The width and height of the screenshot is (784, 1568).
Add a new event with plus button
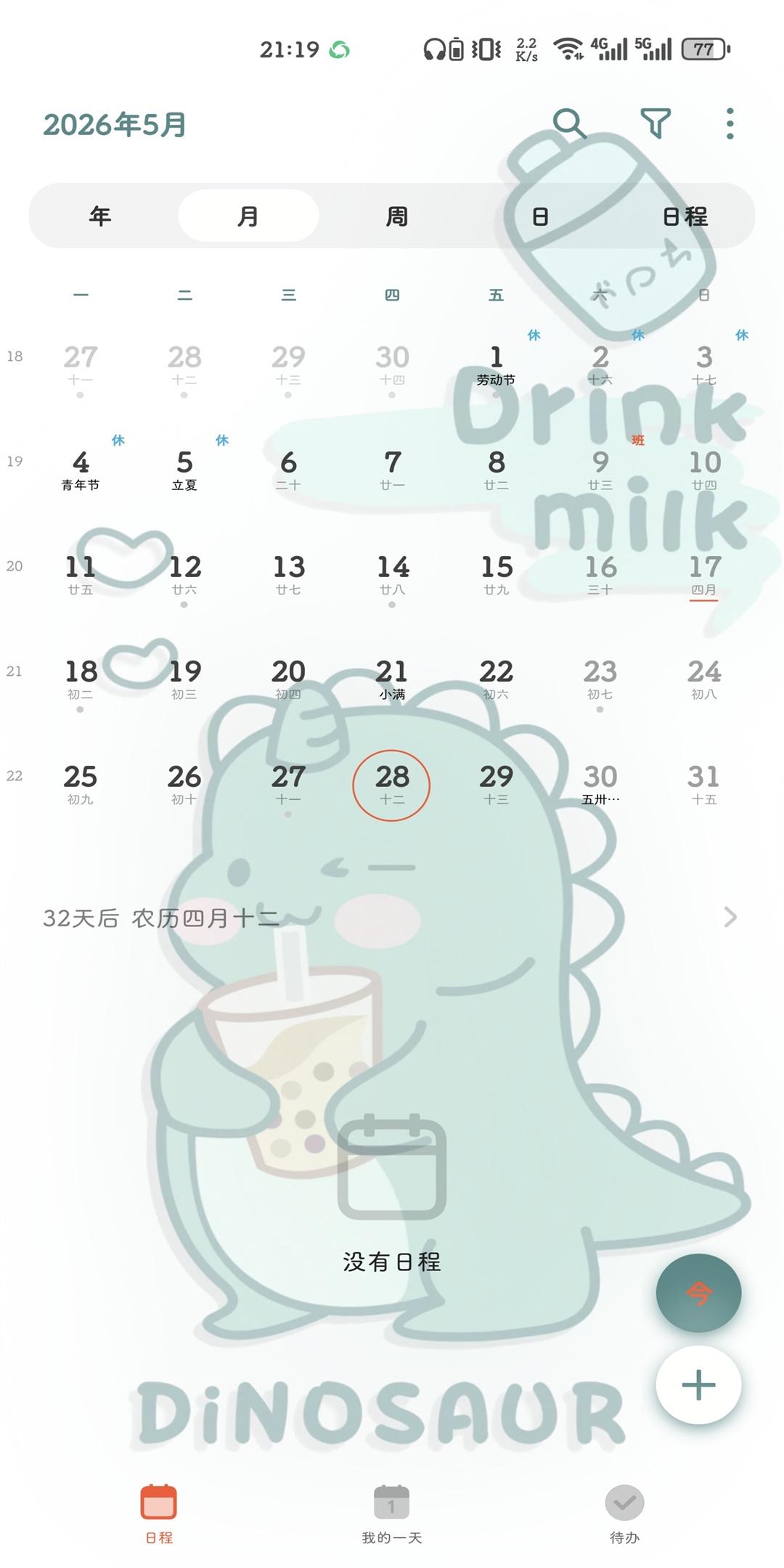[698, 1385]
